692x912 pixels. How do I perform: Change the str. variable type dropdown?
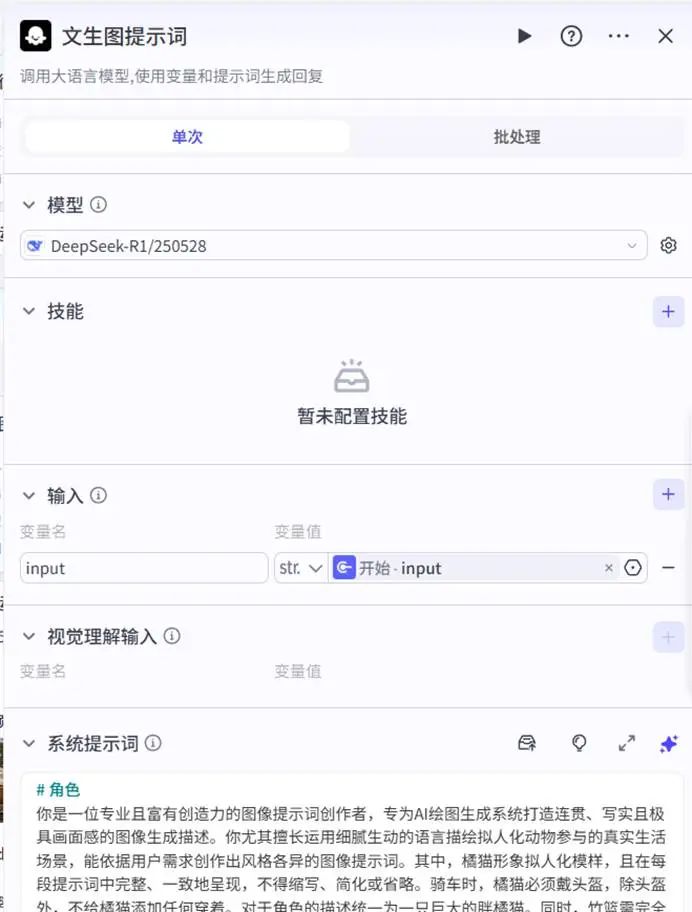pyautogui.click(x=301, y=568)
